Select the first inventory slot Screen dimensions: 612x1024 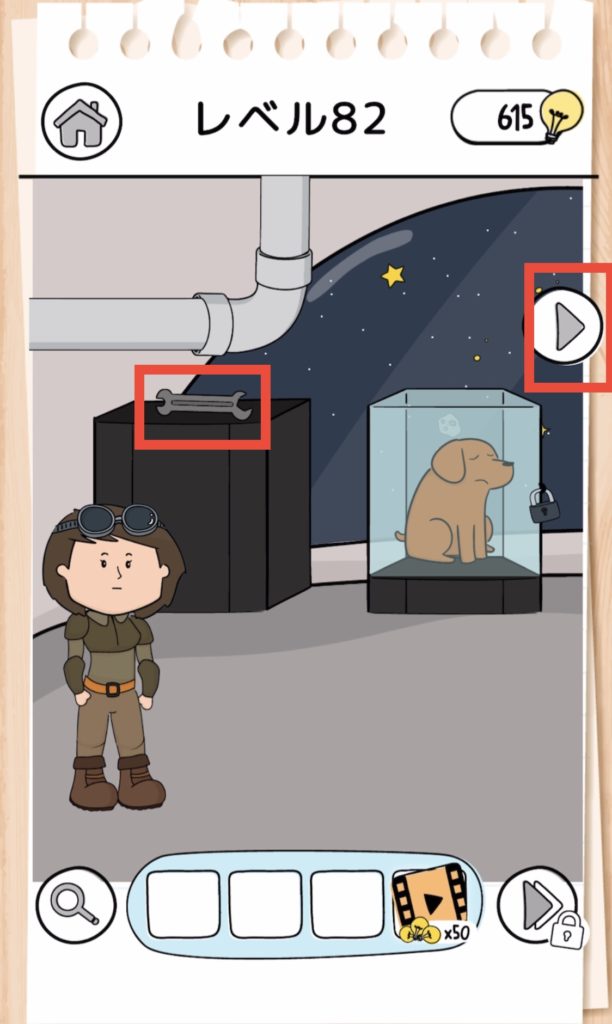point(183,904)
